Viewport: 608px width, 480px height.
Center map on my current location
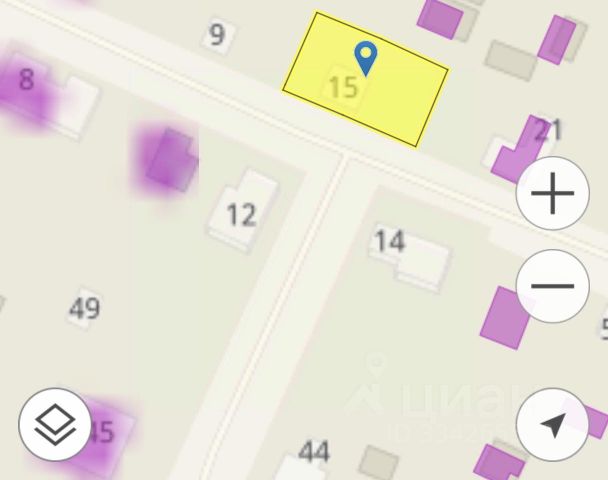(553, 425)
